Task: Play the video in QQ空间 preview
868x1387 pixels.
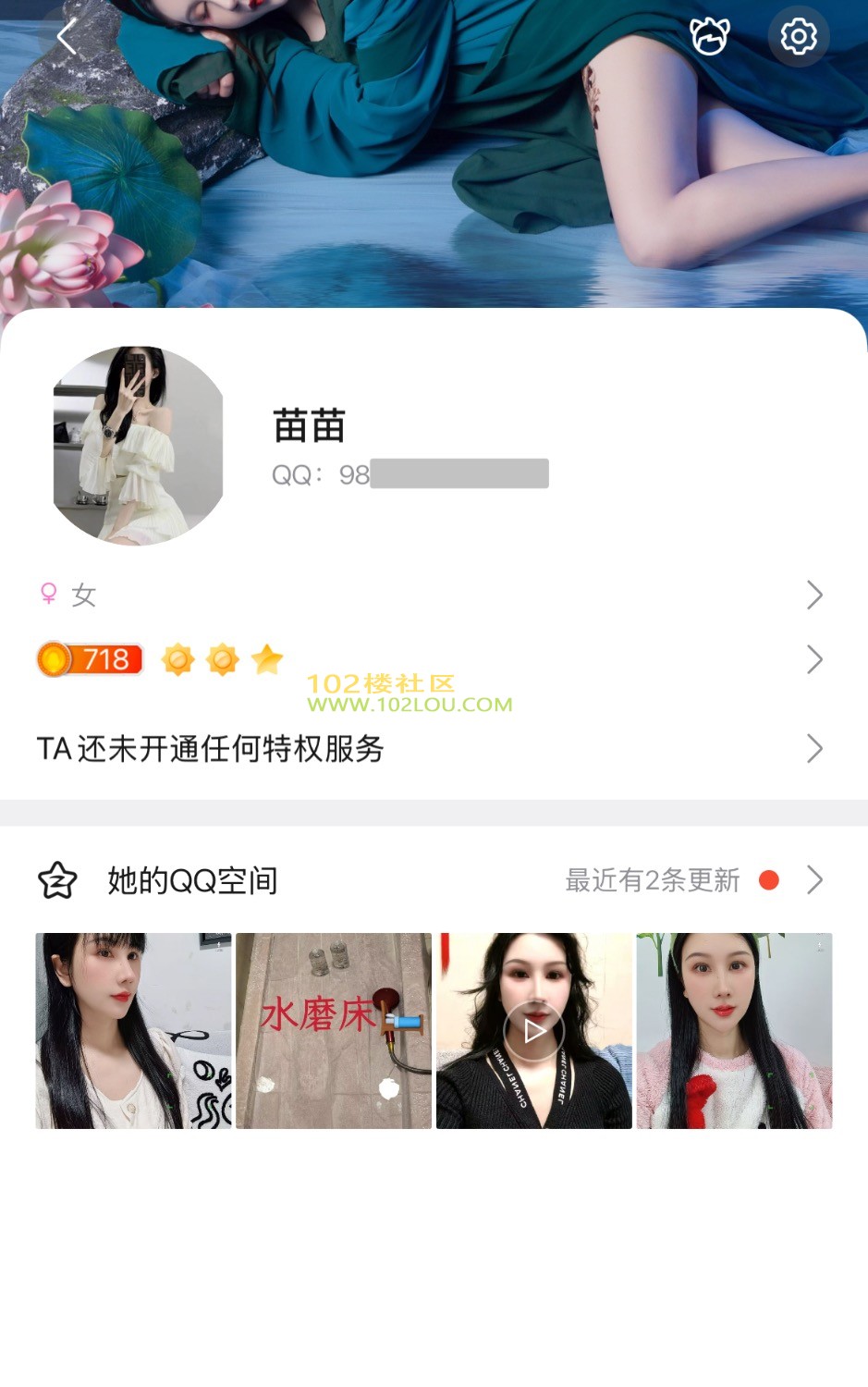Action: coord(534,1030)
